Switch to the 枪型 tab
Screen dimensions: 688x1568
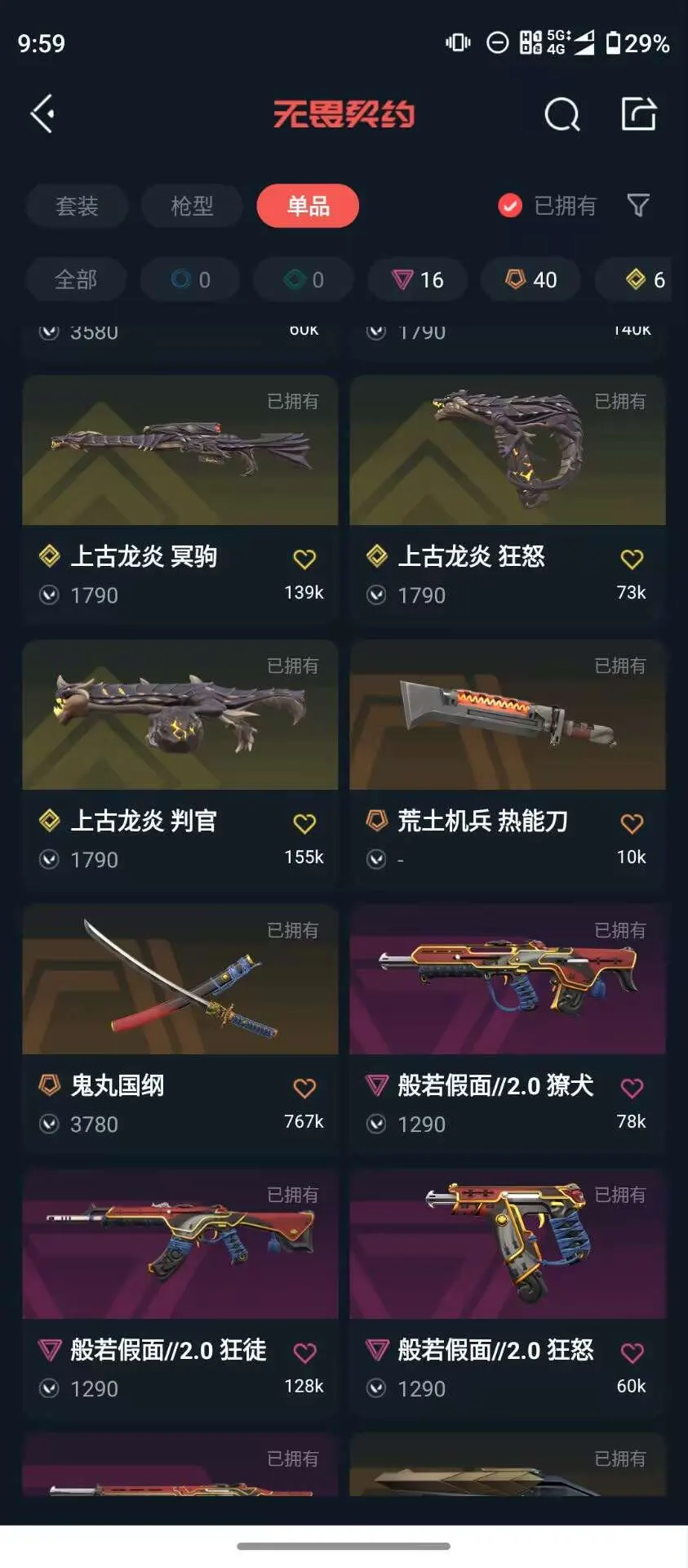click(192, 206)
